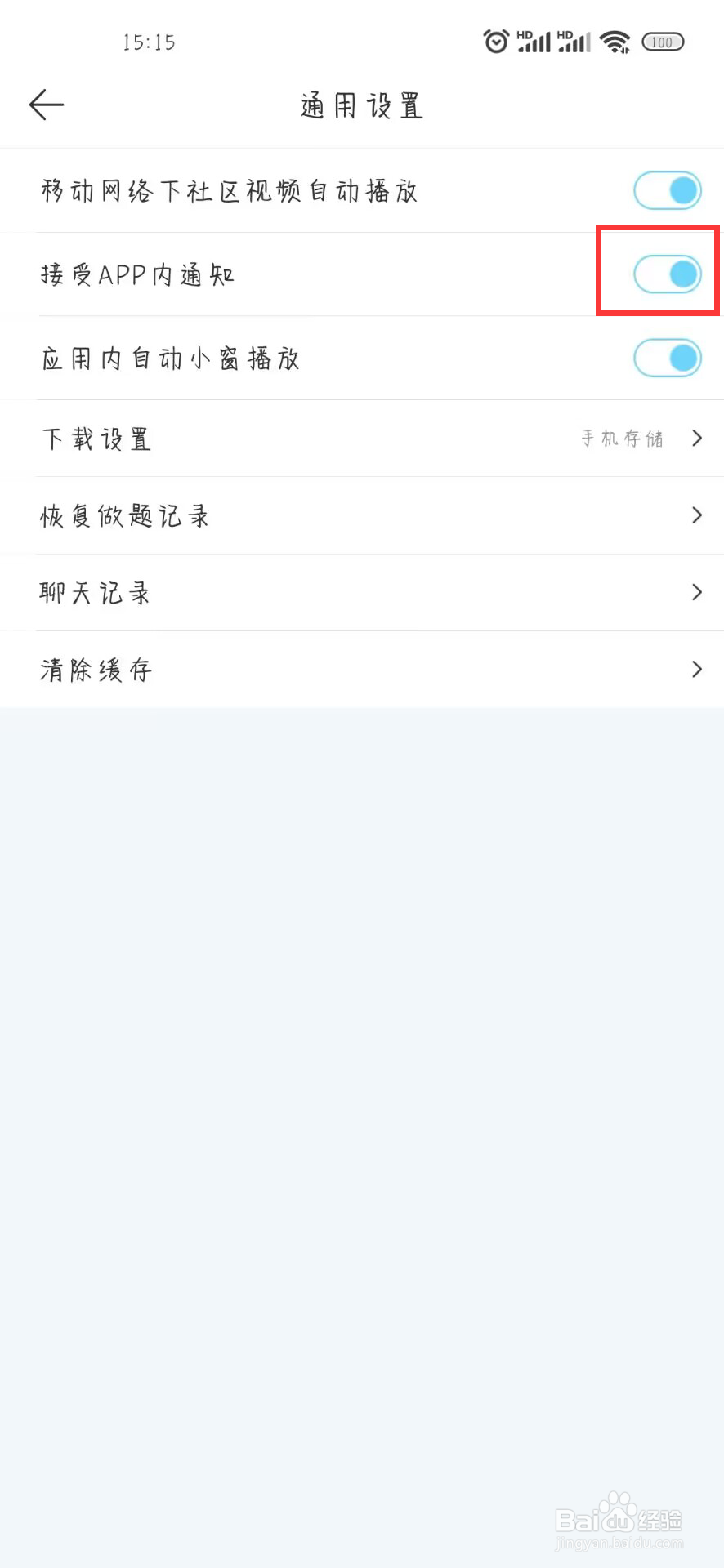Click 聊天记录 to view chat history
Image resolution: width=724 pixels, height=1568 pixels.
[x=94, y=593]
